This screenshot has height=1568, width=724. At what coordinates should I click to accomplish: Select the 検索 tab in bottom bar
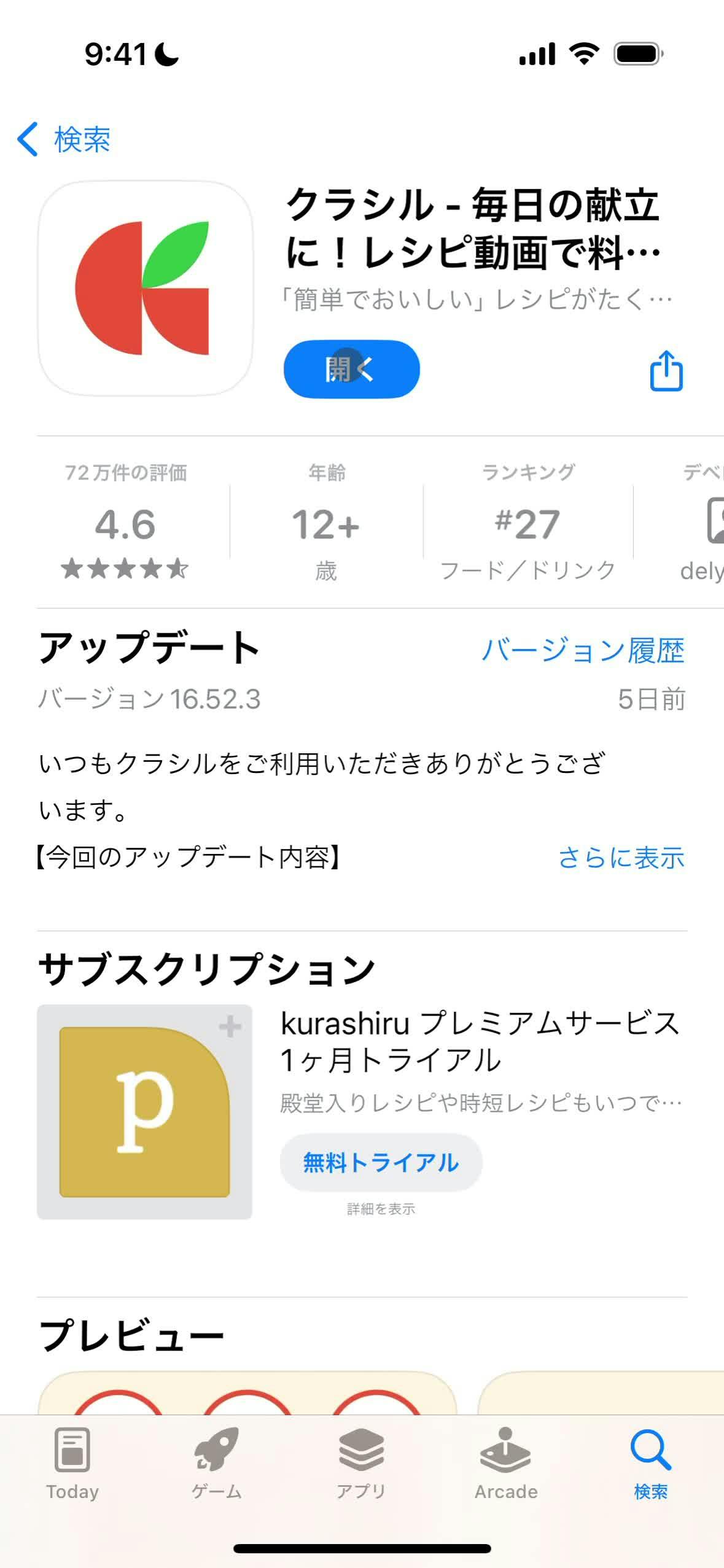point(650,1464)
